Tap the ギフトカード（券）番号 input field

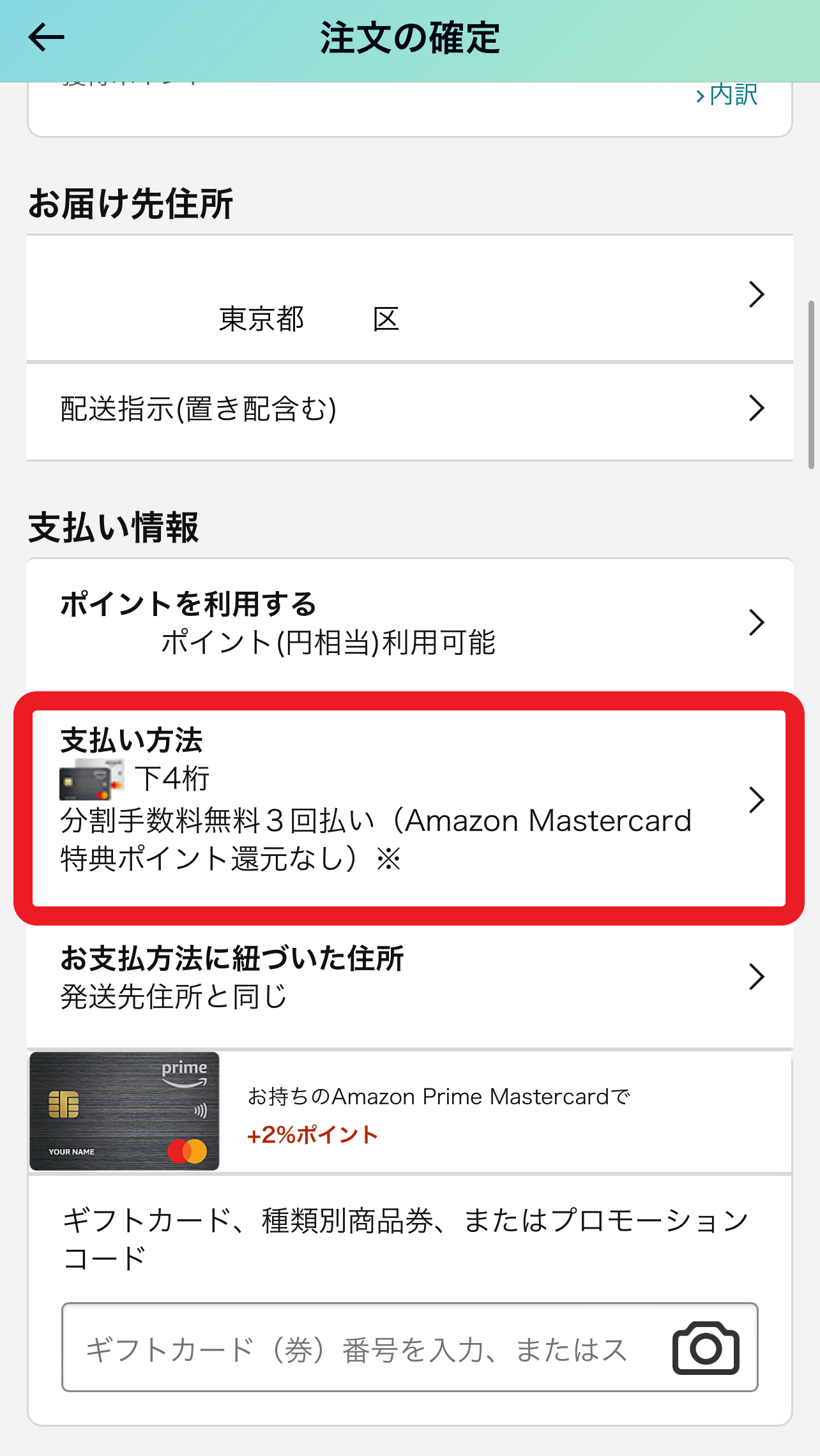(x=358, y=1349)
